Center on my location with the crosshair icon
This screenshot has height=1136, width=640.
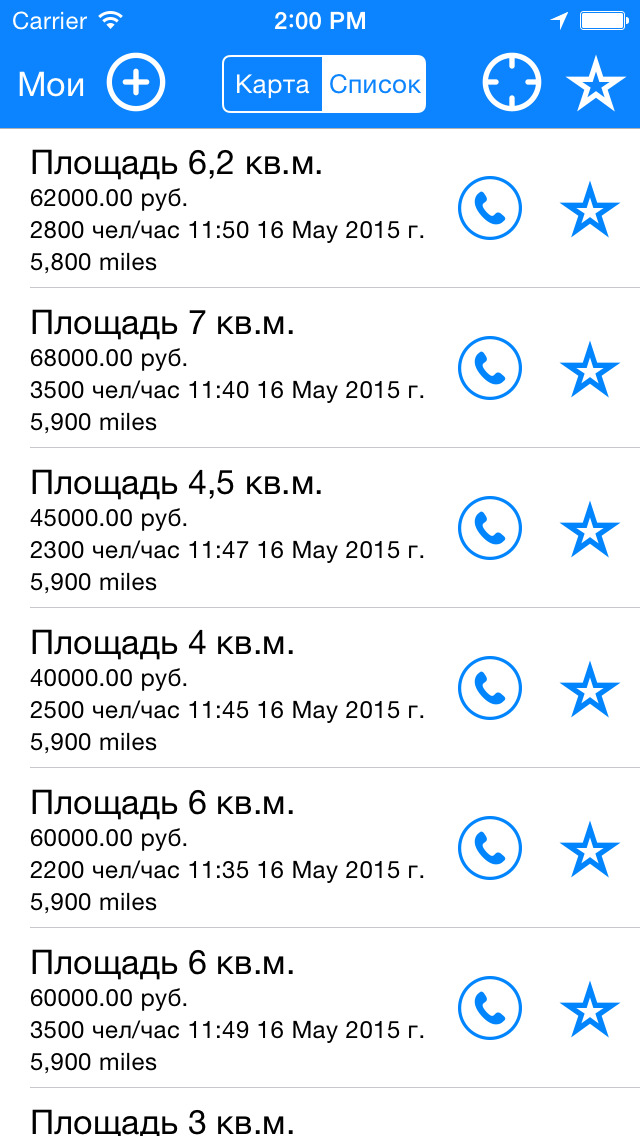(512, 83)
